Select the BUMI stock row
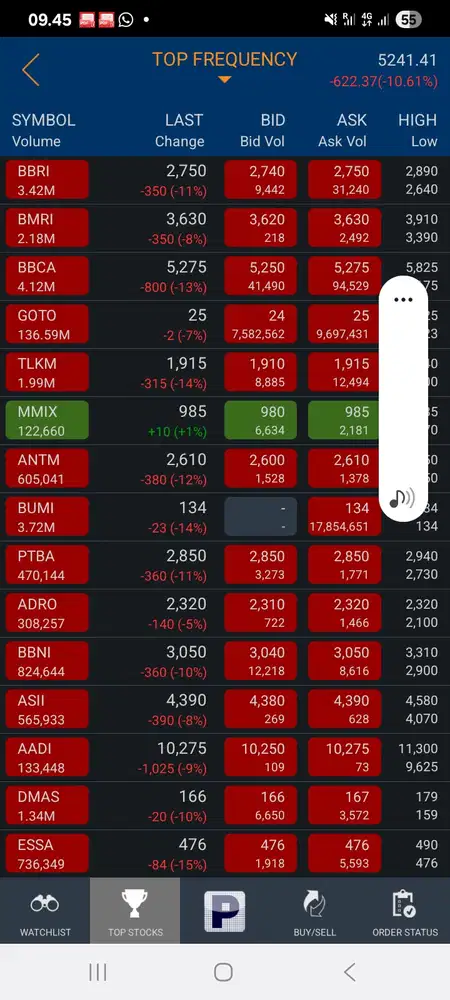 (225, 517)
